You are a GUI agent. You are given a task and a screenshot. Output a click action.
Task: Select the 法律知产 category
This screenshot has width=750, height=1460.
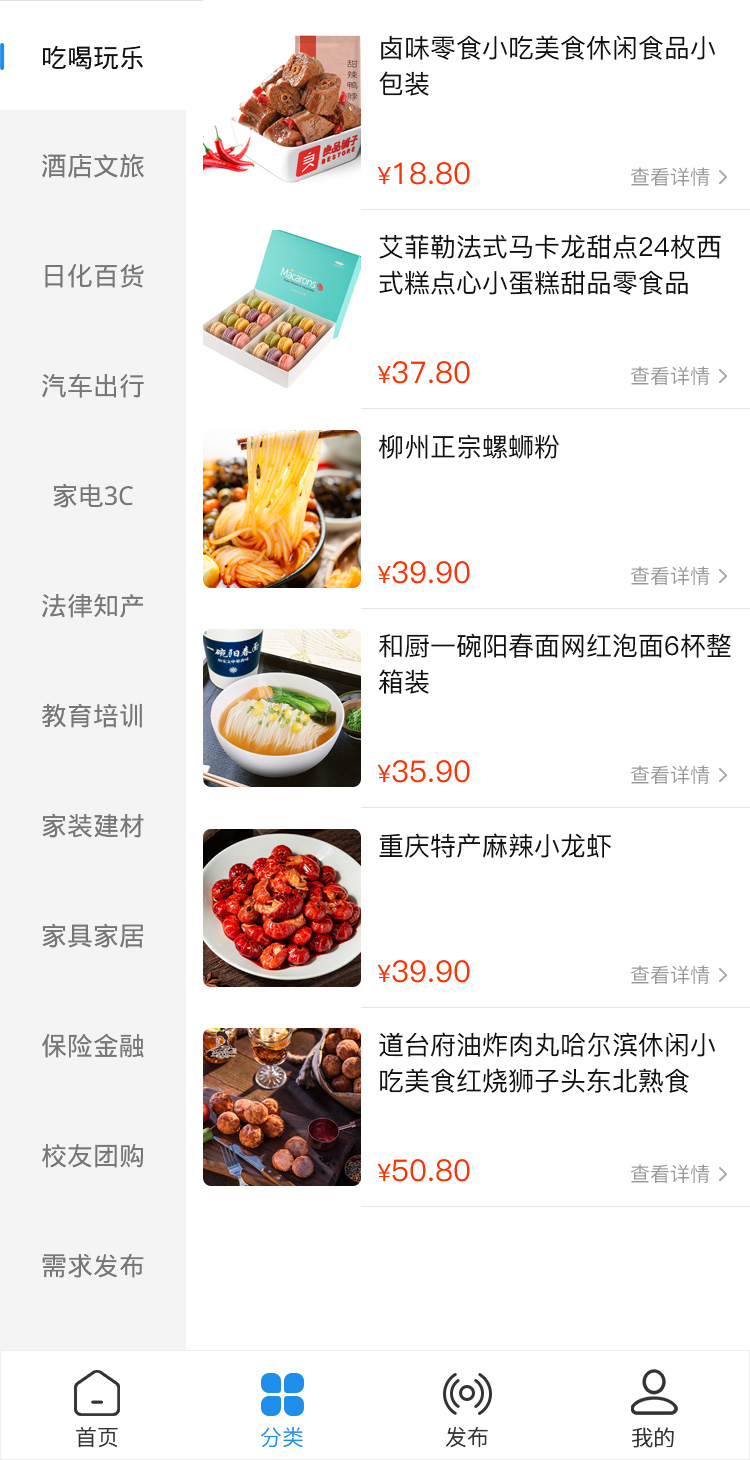(93, 606)
